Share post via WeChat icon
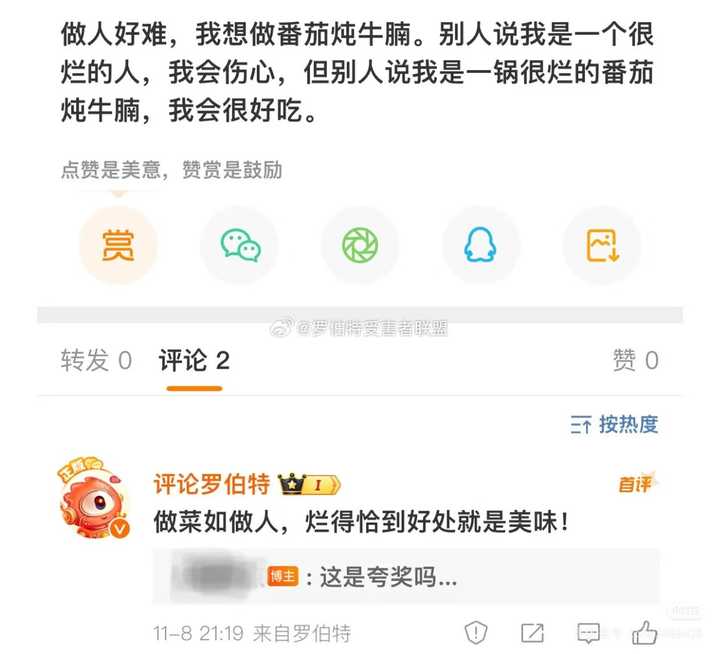This screenshot has width=720, height=654. pos(239,245)
